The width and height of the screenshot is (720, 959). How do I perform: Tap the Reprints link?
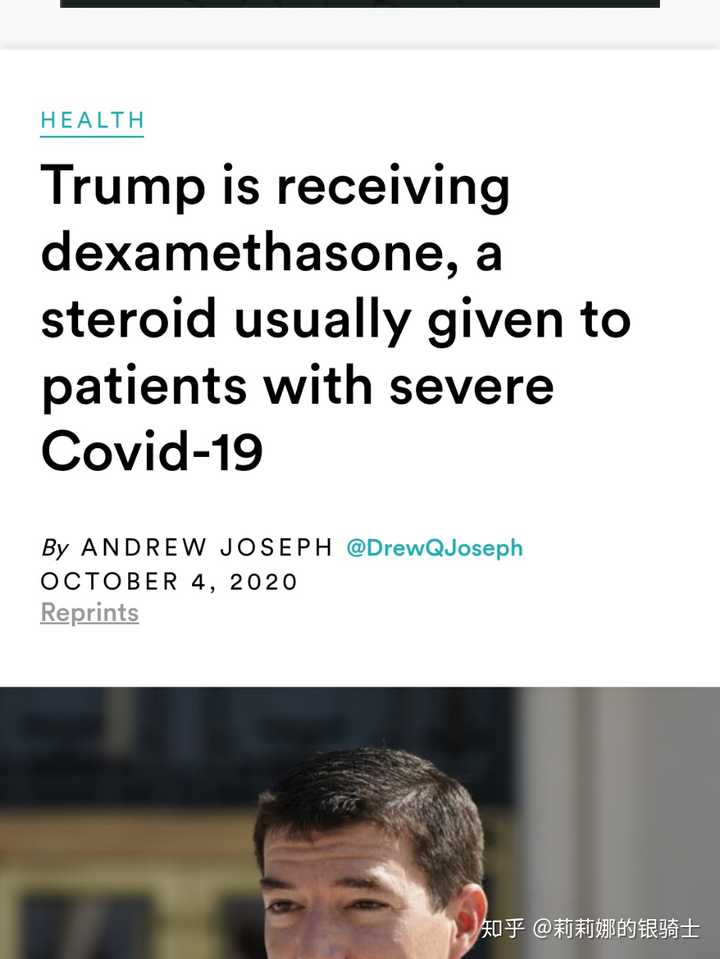[89, 612]
